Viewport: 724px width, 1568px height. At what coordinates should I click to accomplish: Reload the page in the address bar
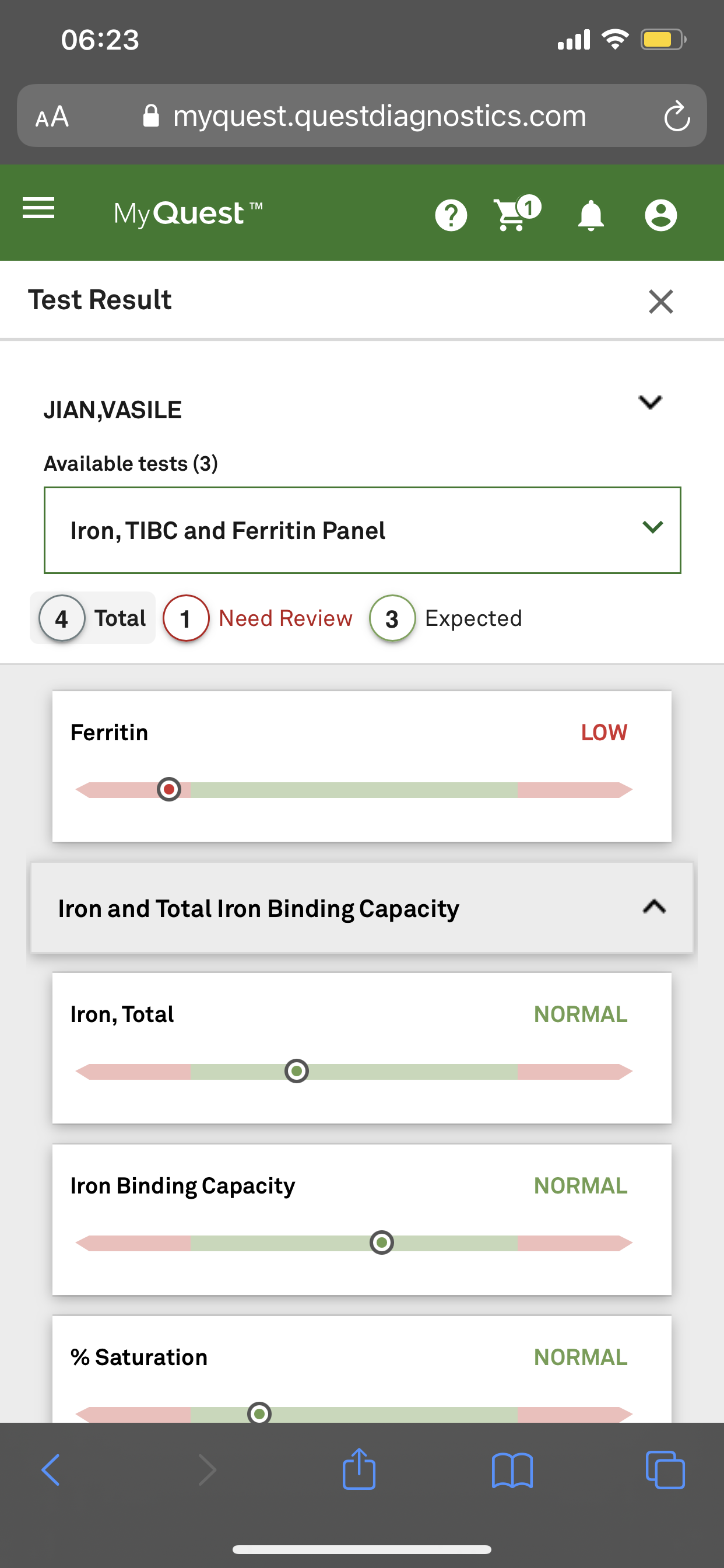pos(677,116)
